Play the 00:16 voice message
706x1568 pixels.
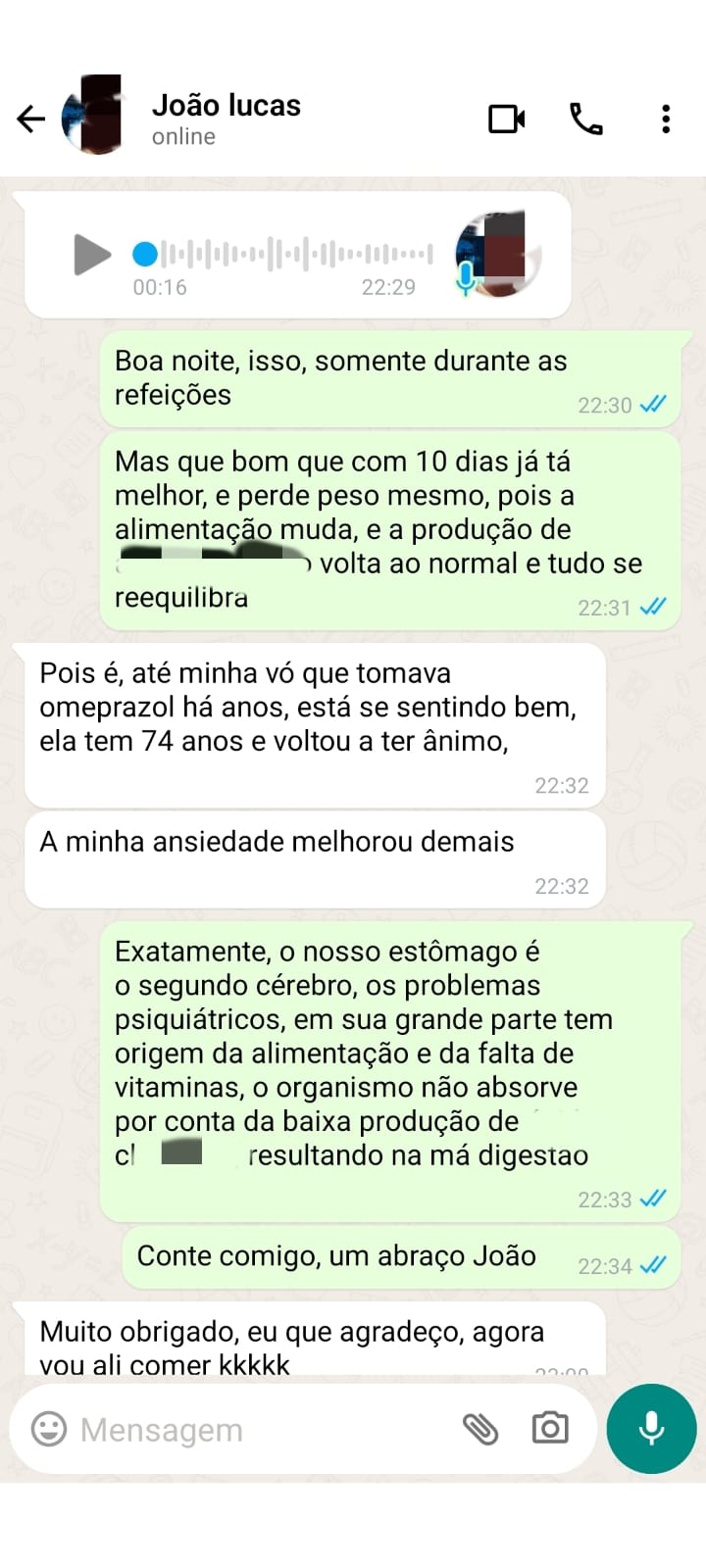(x=92, y=255)
